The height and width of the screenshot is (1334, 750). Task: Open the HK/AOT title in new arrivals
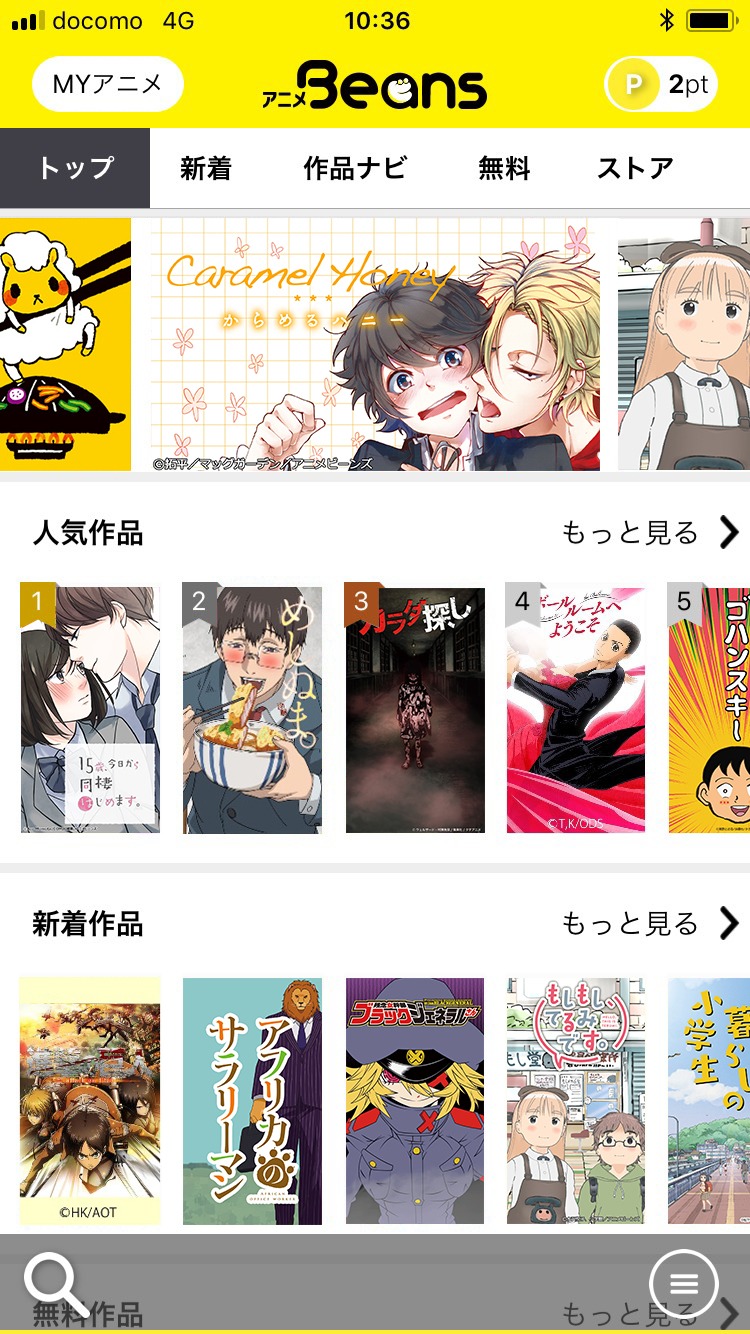90,1100
